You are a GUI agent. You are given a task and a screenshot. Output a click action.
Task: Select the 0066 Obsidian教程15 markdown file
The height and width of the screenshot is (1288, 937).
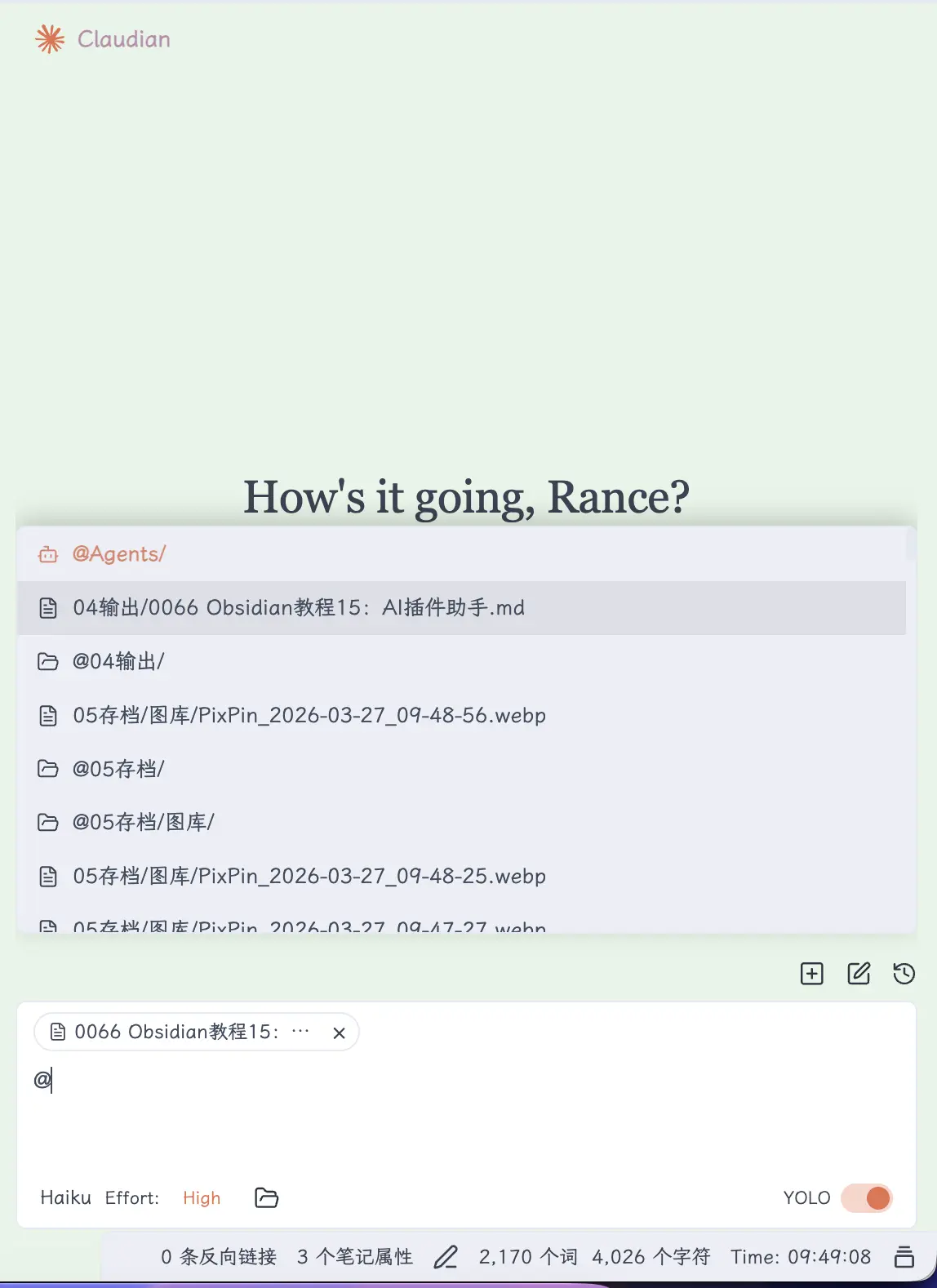click(299, 608)
